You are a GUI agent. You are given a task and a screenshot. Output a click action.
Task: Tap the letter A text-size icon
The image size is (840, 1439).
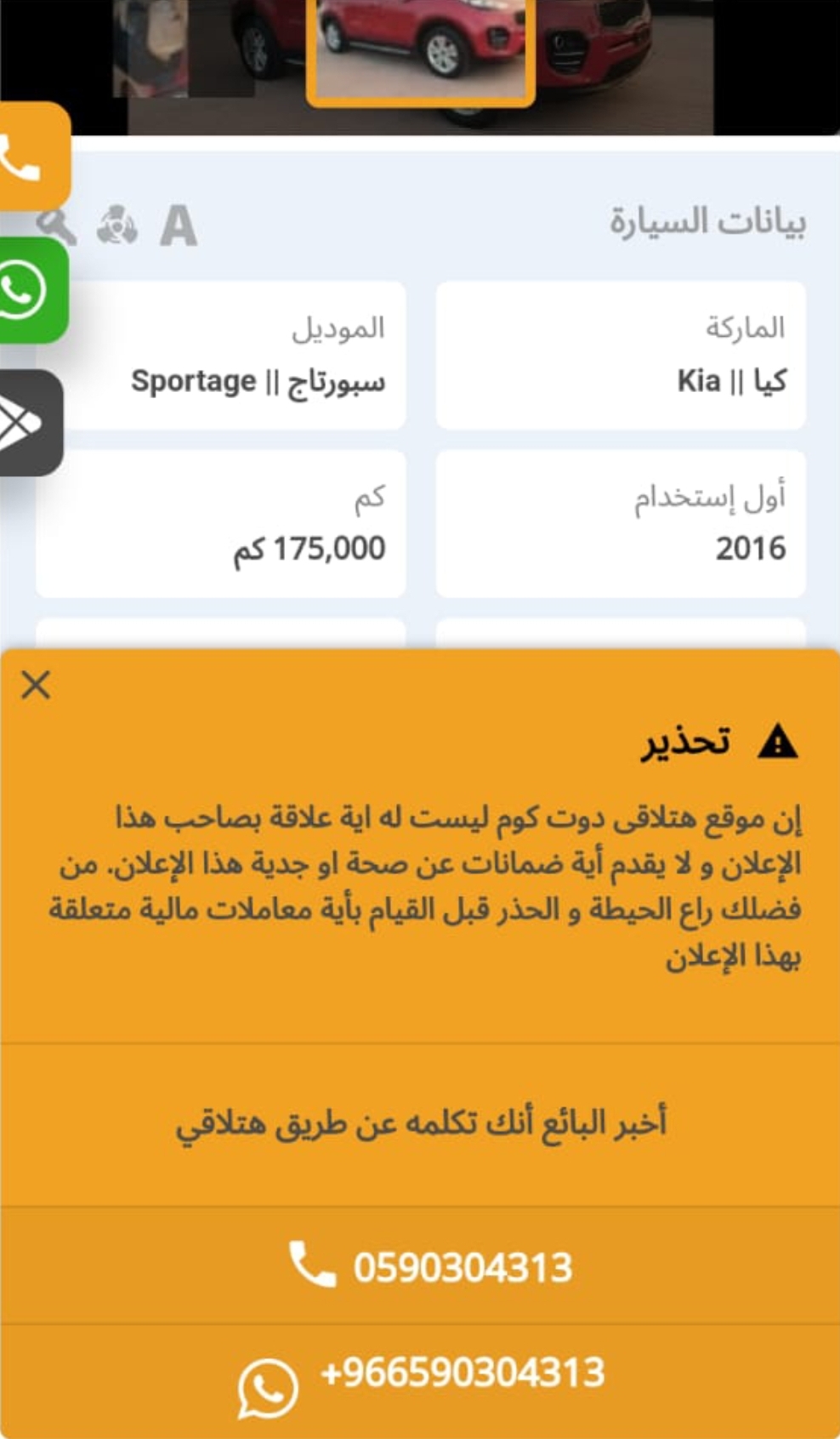click(179, 226)
